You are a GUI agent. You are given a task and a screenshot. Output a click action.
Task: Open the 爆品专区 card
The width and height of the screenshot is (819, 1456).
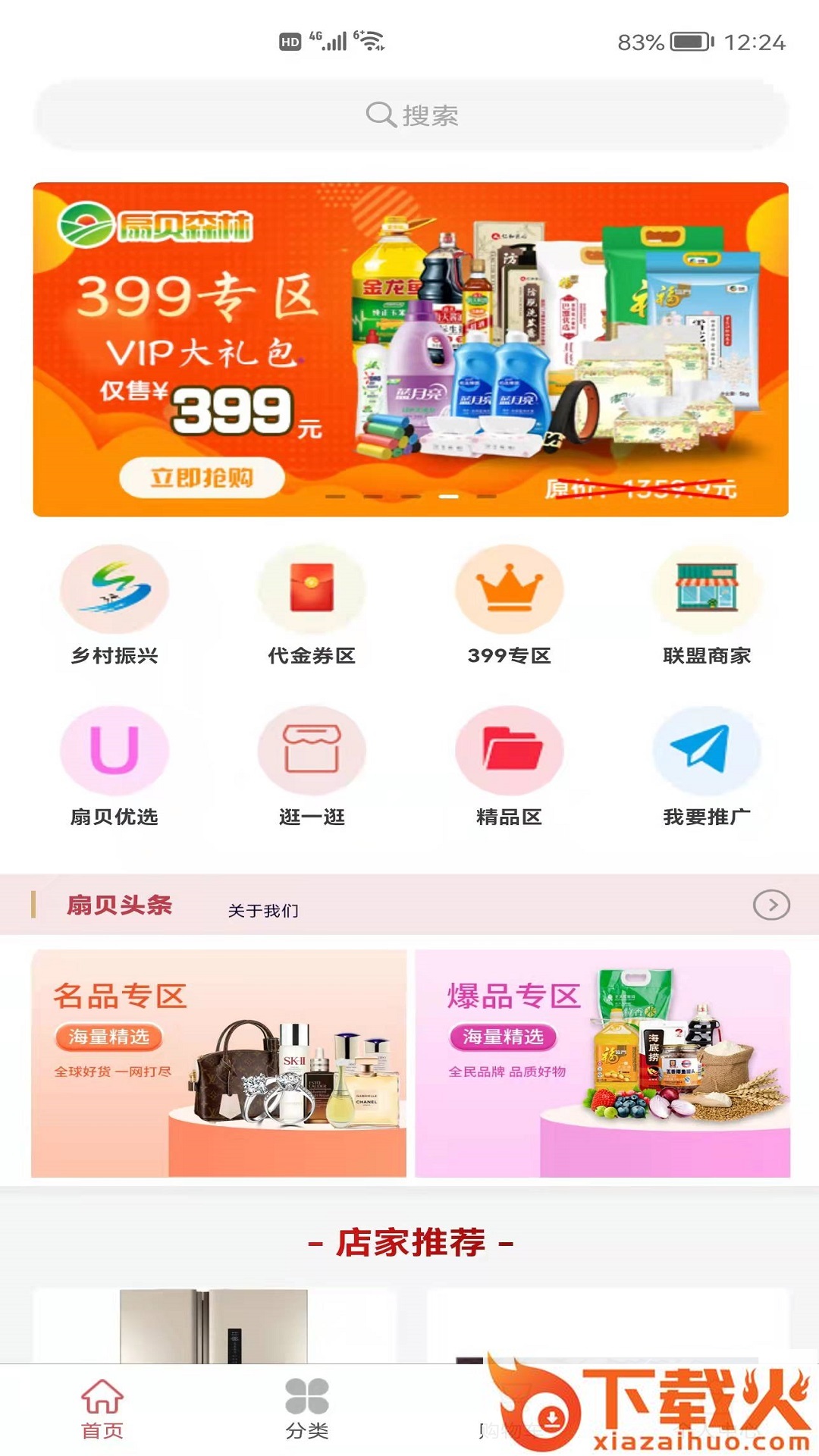[602, 1063]
